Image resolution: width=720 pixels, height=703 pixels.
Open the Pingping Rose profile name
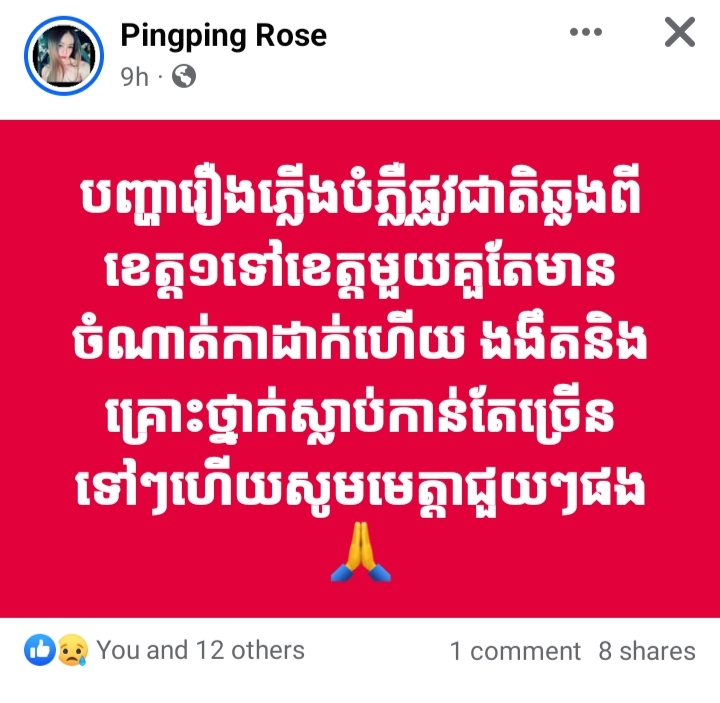(x=223, y=36)
